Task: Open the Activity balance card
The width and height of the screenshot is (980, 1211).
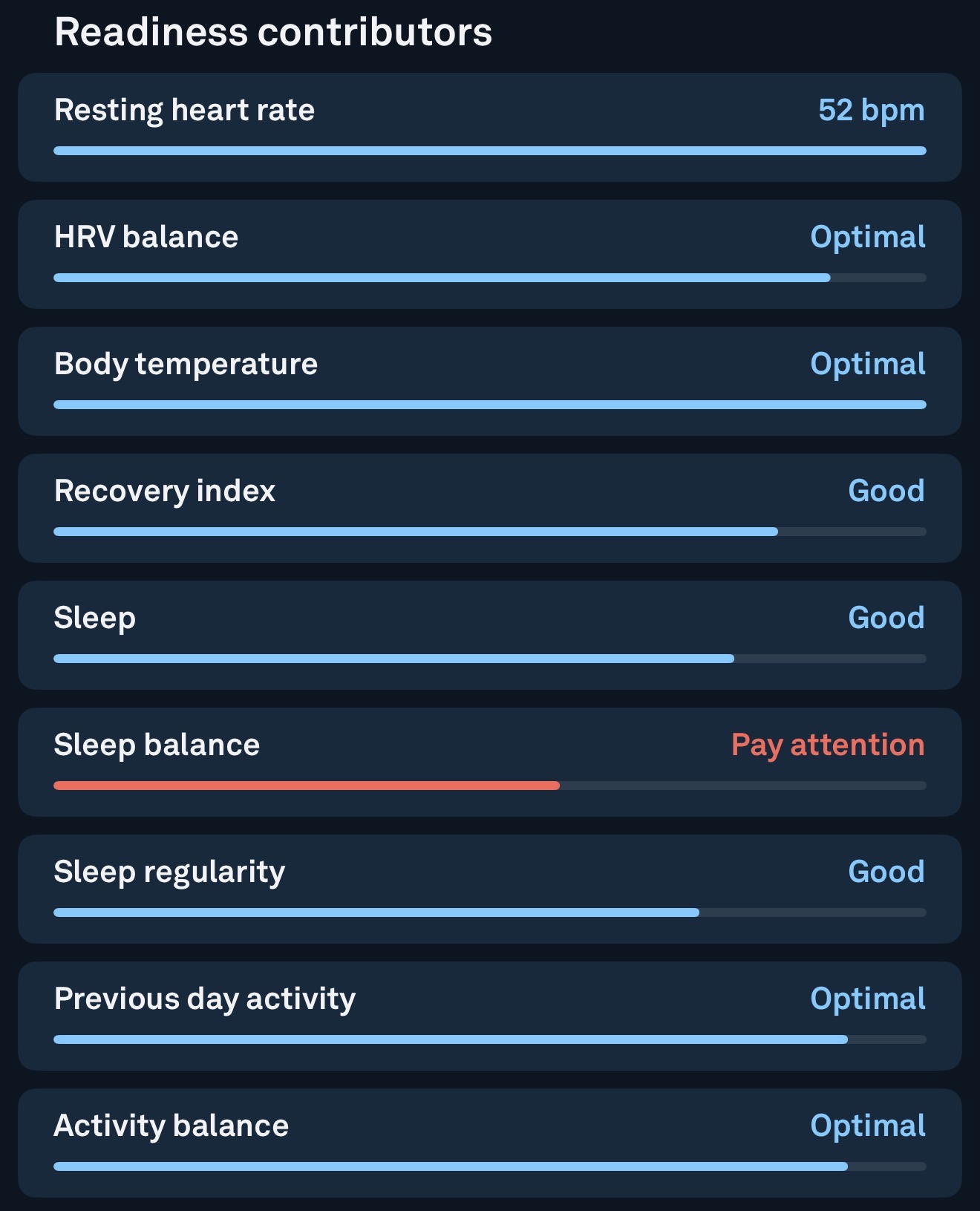Action: (490, 1143)
